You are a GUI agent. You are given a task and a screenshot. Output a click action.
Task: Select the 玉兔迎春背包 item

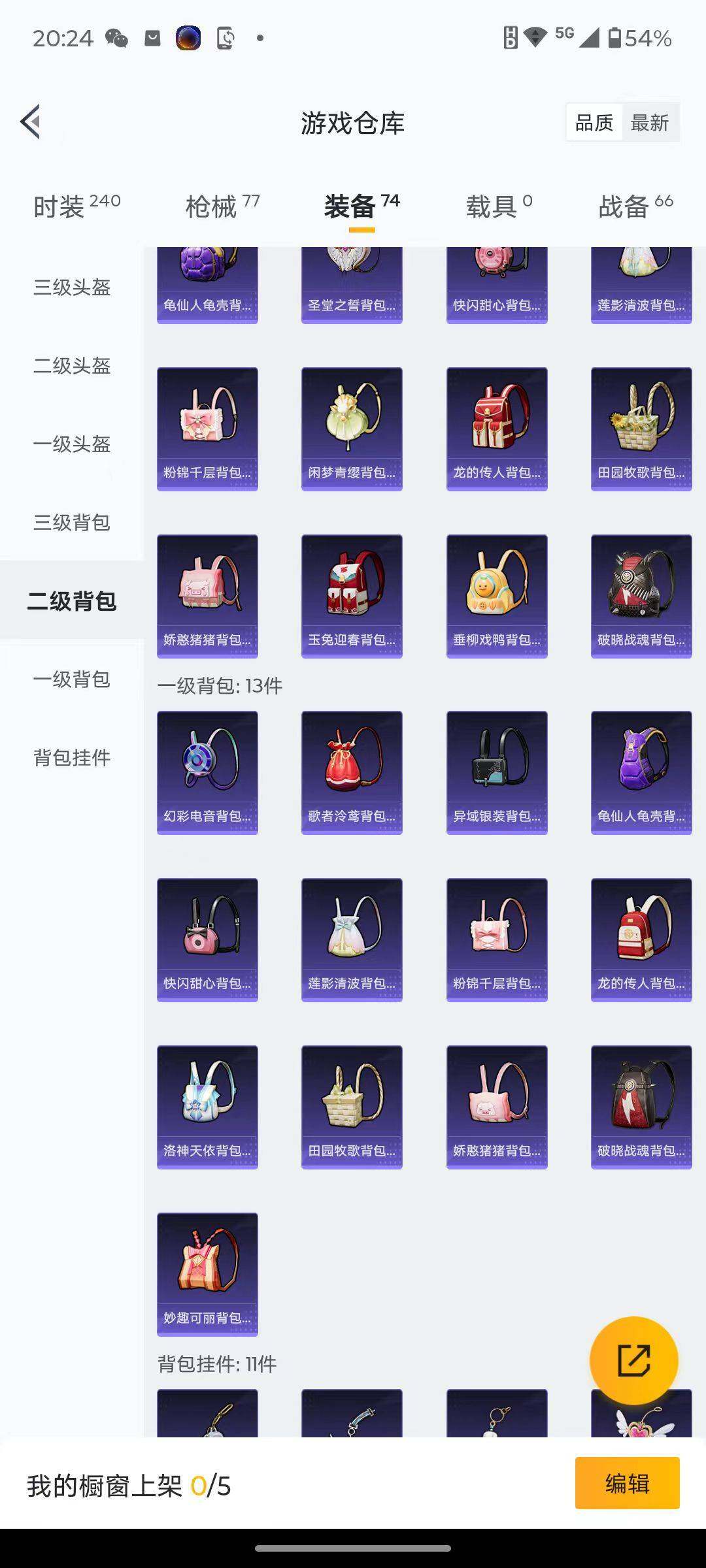(352, 596)
